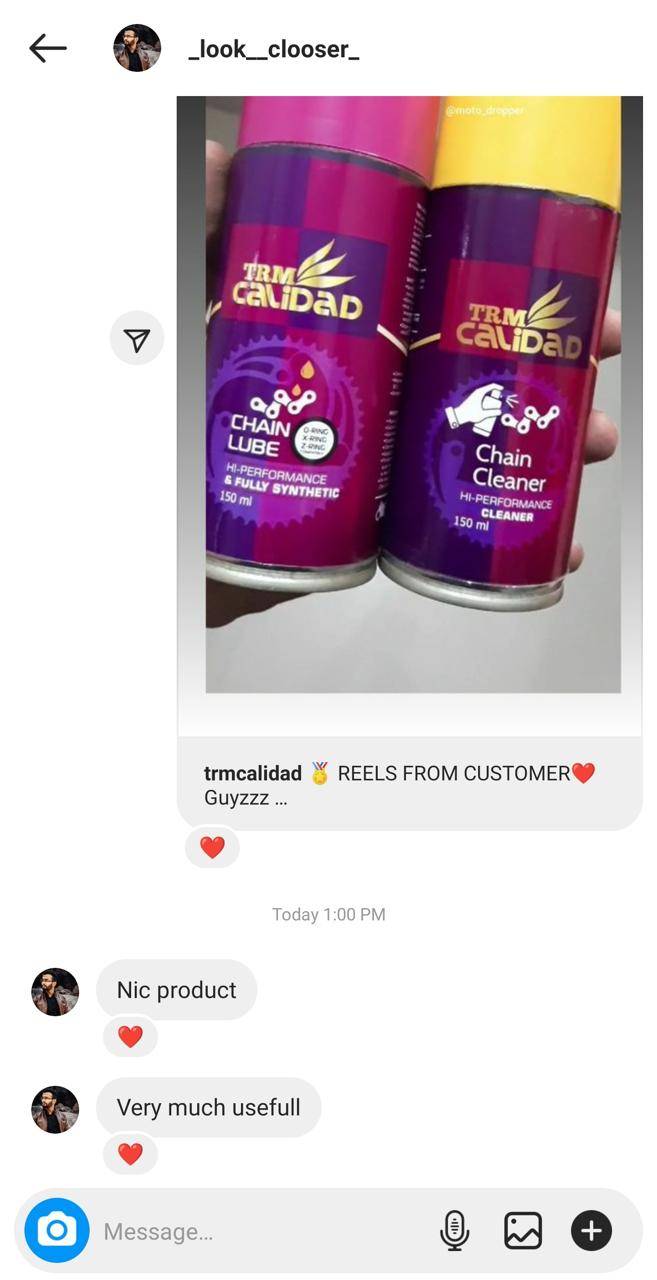Go back from the chat
The image size is (657, 1280).
pyautogui.click(x=47, y=48)
